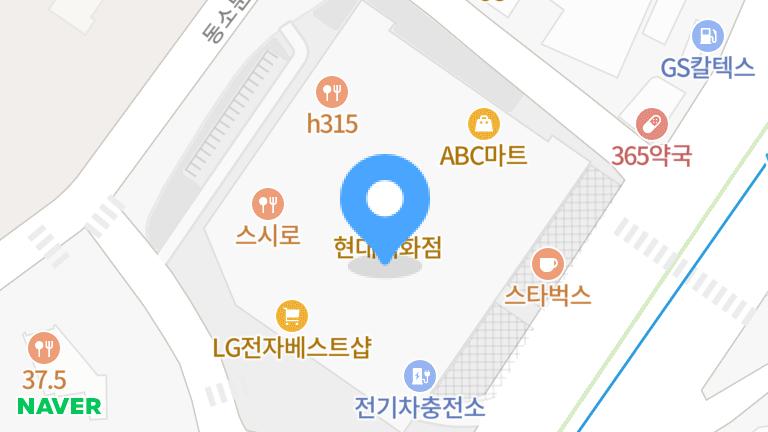Tap the 37.5 restaurant marker
This screenshot has width=768, height=432.
tap(44, 348)
